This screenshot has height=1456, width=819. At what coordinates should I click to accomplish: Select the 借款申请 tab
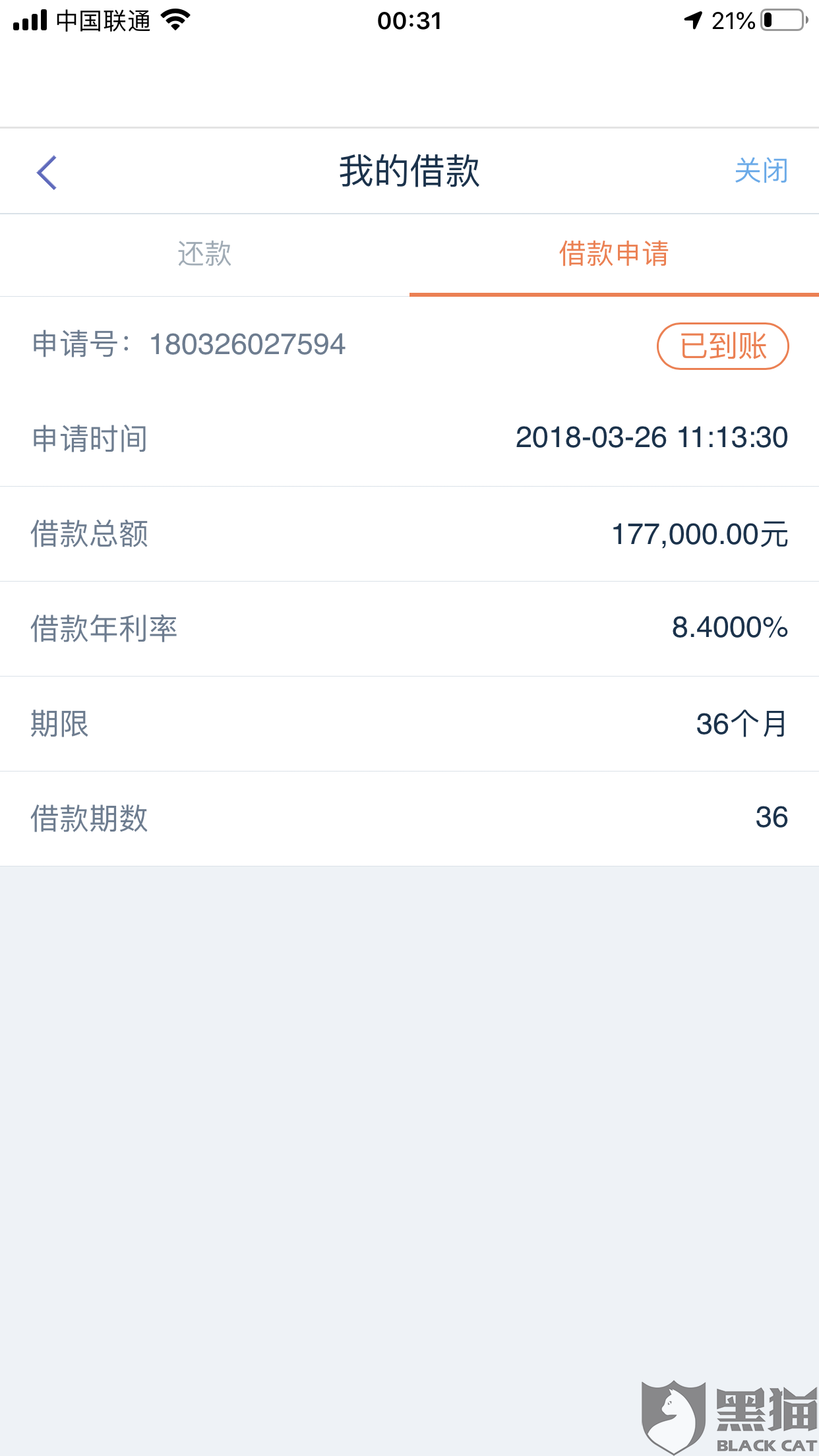614,255
